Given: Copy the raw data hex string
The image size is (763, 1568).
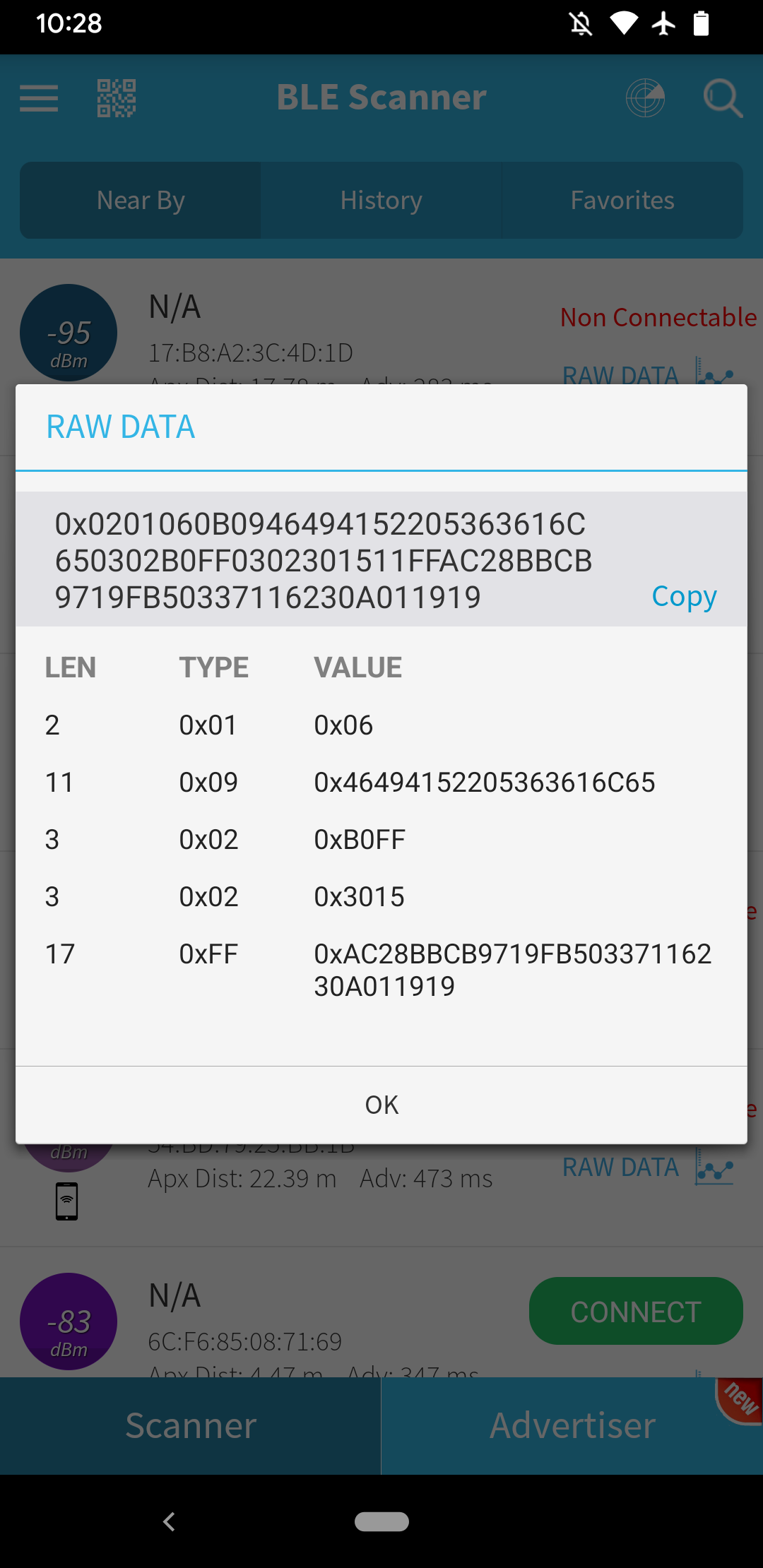Looking at the screenshot, I should click(682, 595).
